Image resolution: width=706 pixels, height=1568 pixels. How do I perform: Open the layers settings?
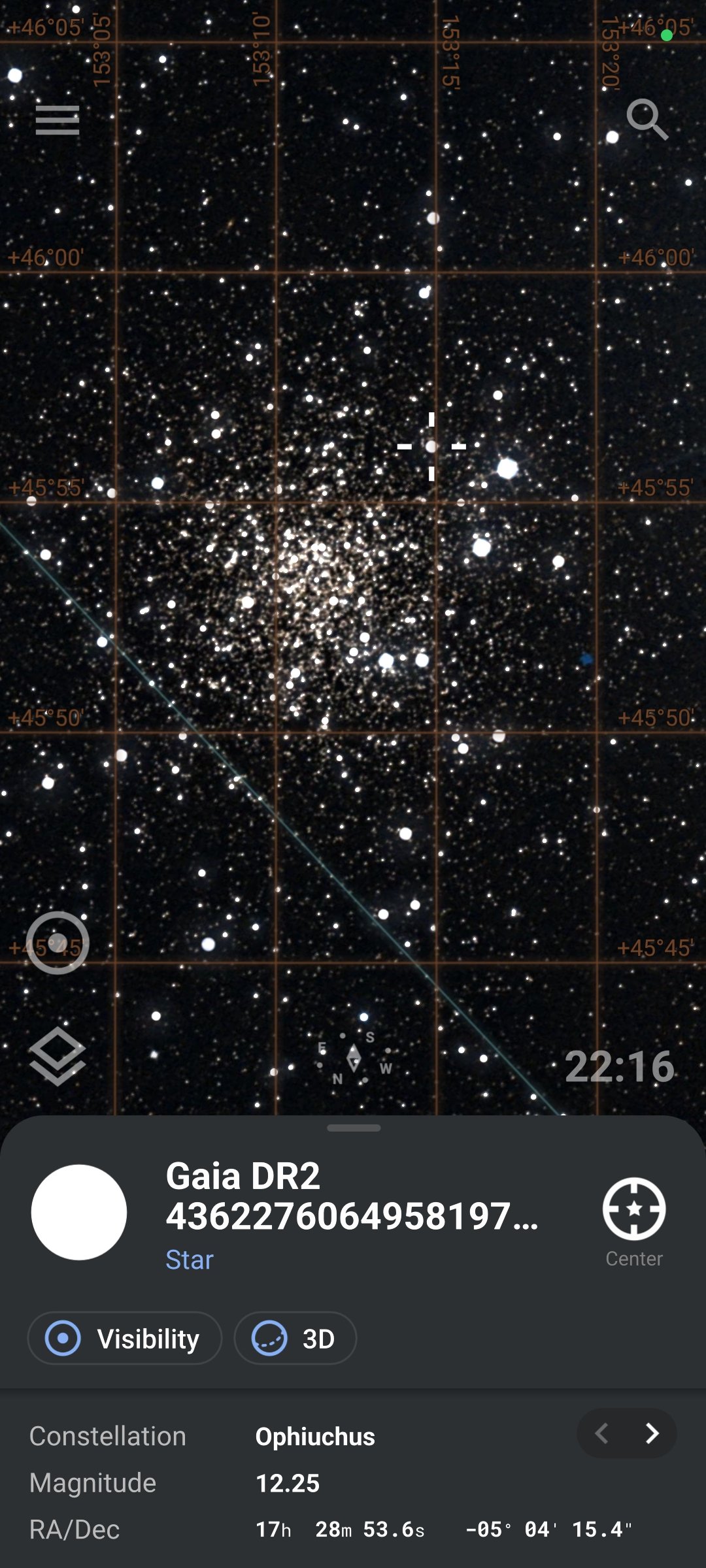(x=58, y=1056)
